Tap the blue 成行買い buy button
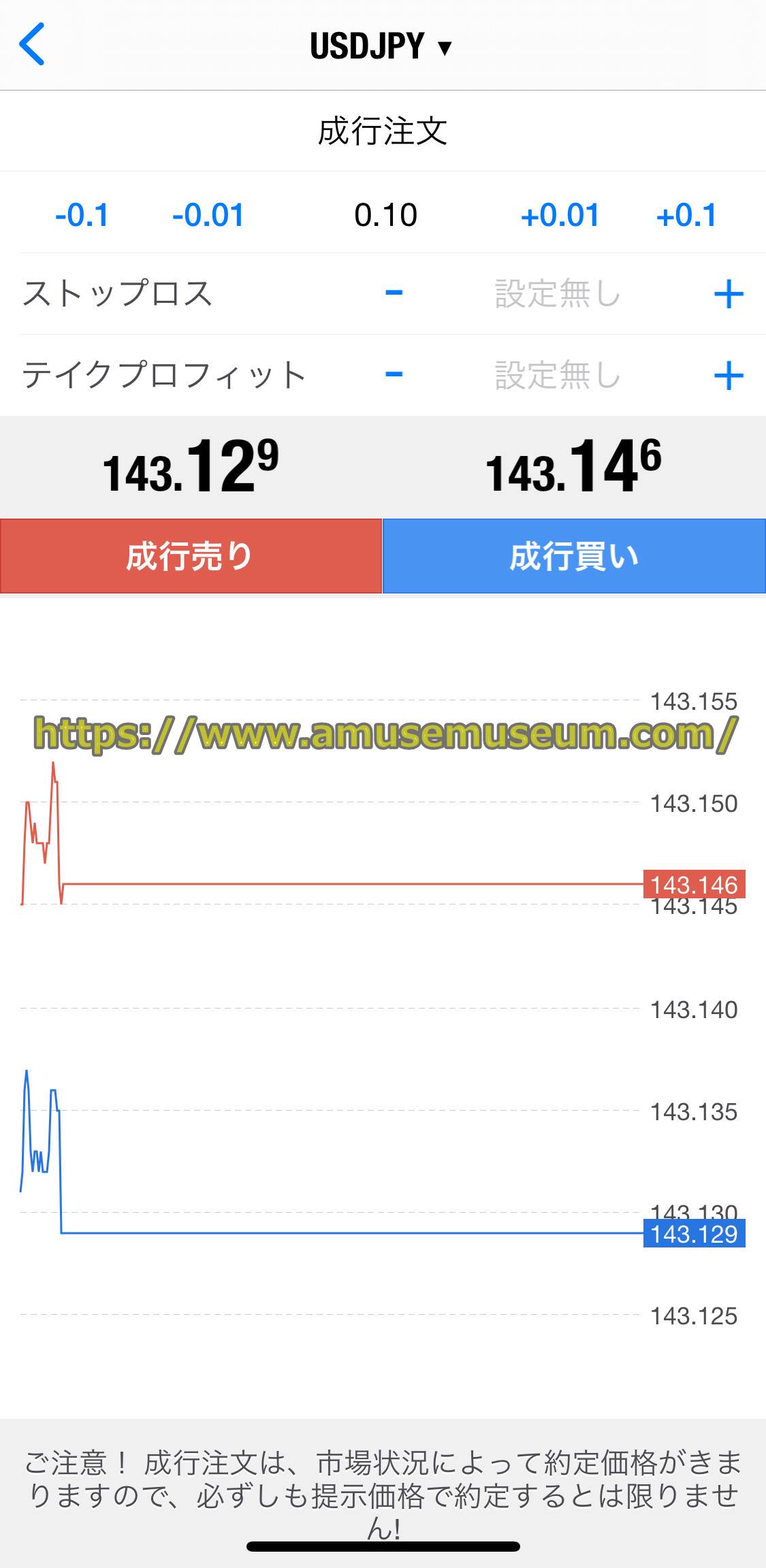The height and width of the screenshot is (1568, 766). (x=574, y=556)
